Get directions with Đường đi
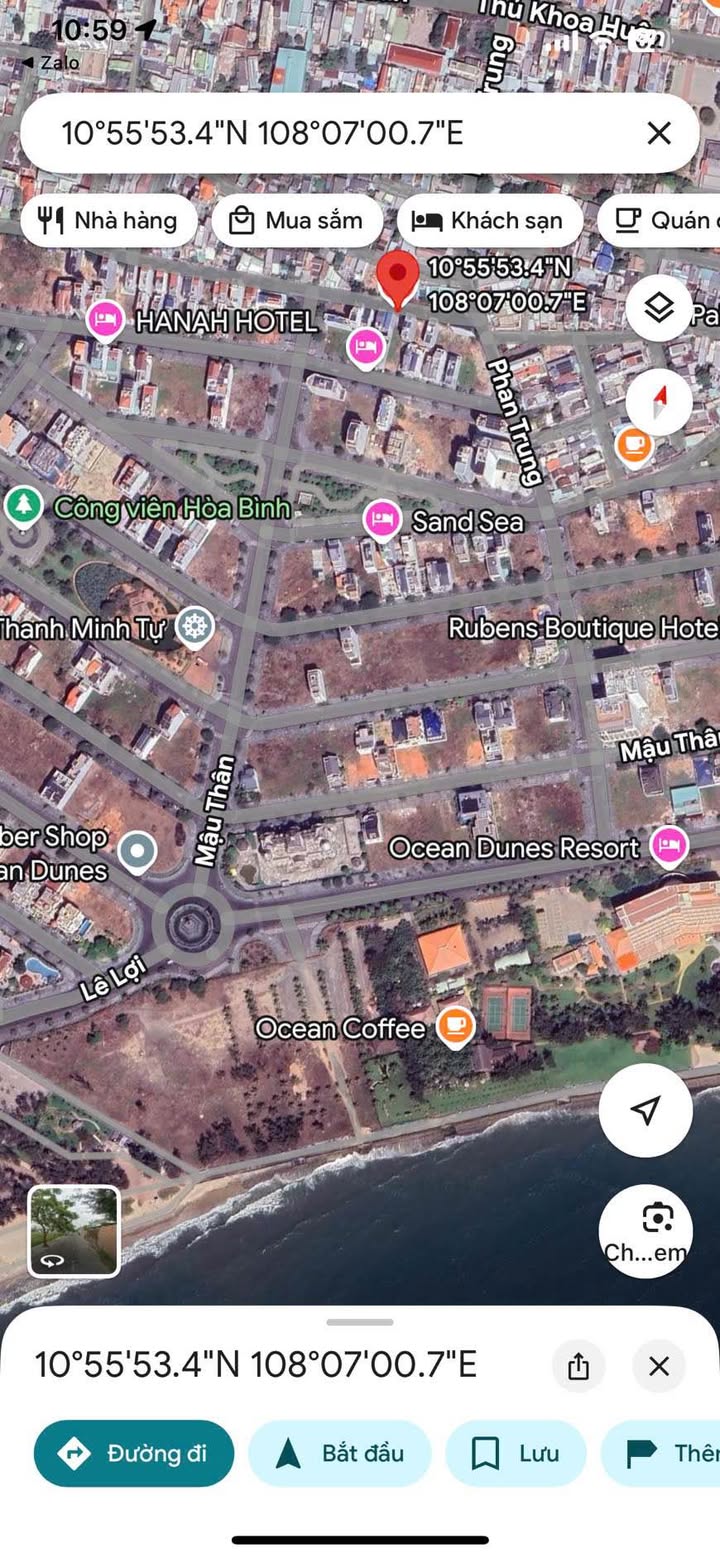This screenshot has height=1558, width=720. [x=134, y=1453]
